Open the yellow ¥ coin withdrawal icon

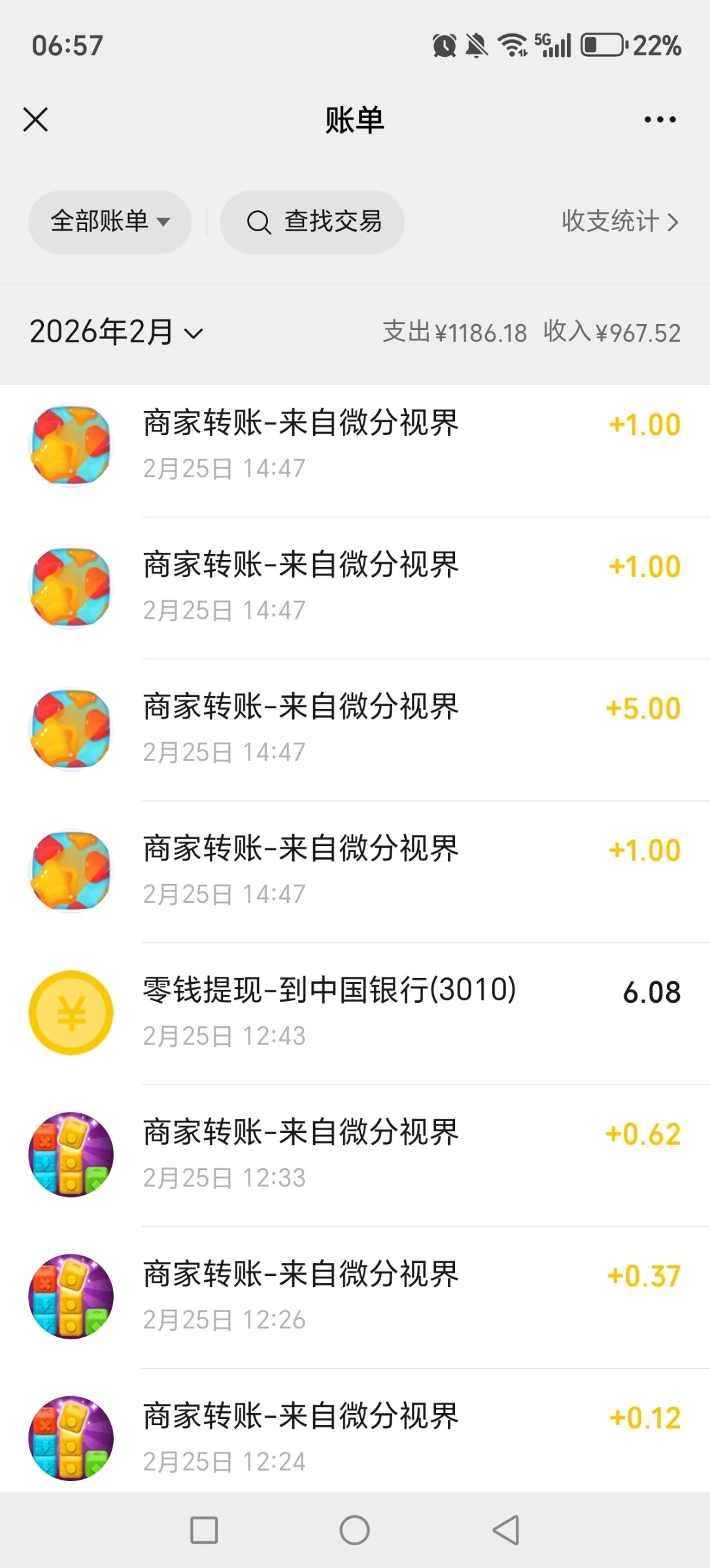(x=71, y=1011)
